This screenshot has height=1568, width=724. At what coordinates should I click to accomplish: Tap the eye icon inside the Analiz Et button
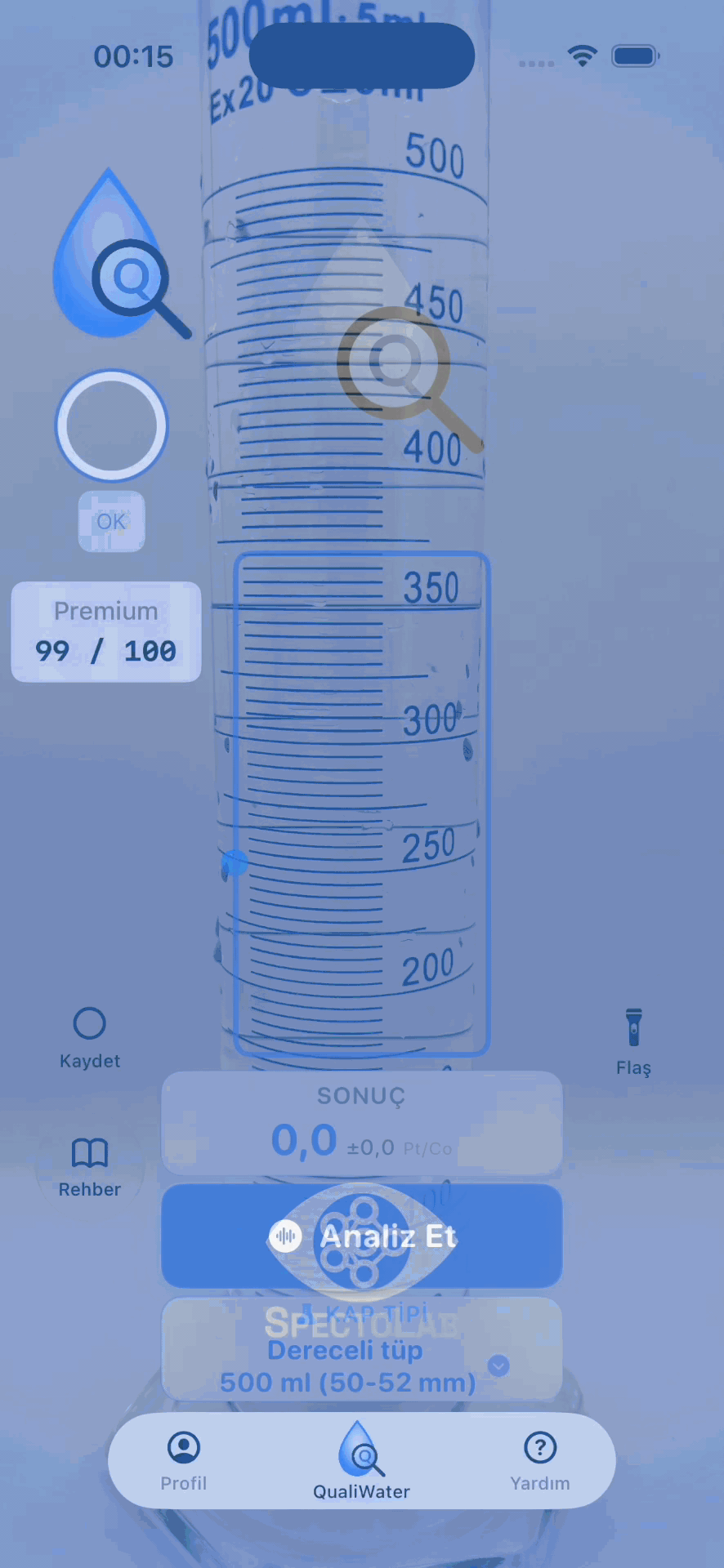coord(362,1236)
